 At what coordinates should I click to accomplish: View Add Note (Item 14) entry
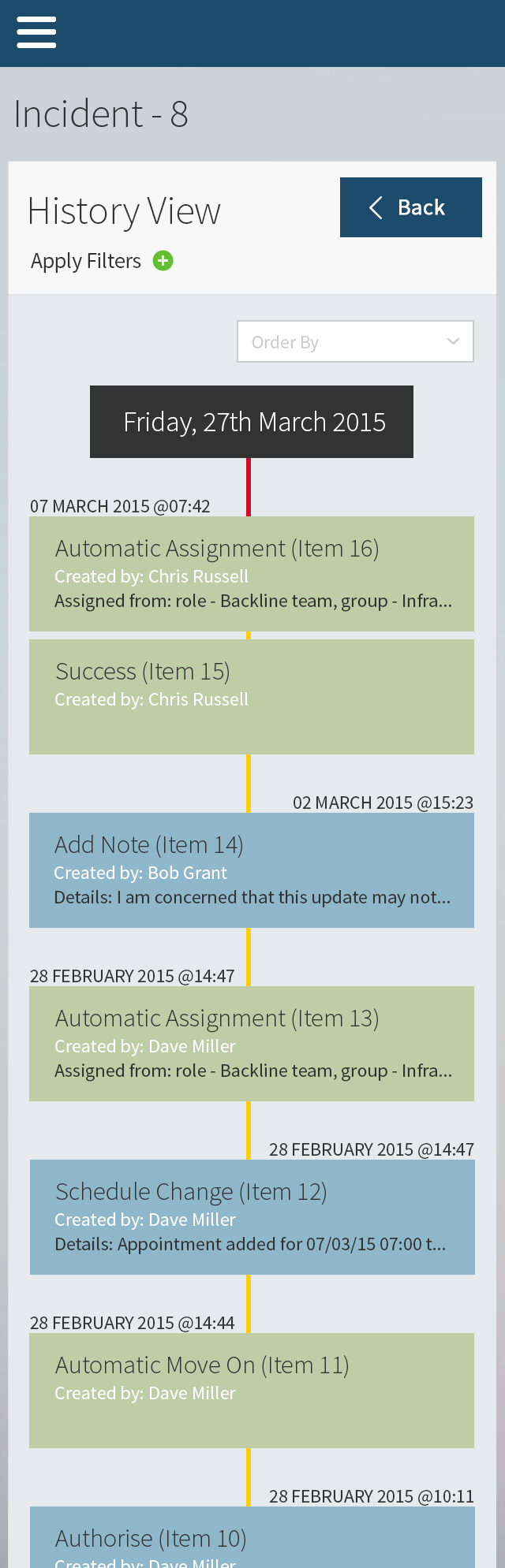pos(252,870)
